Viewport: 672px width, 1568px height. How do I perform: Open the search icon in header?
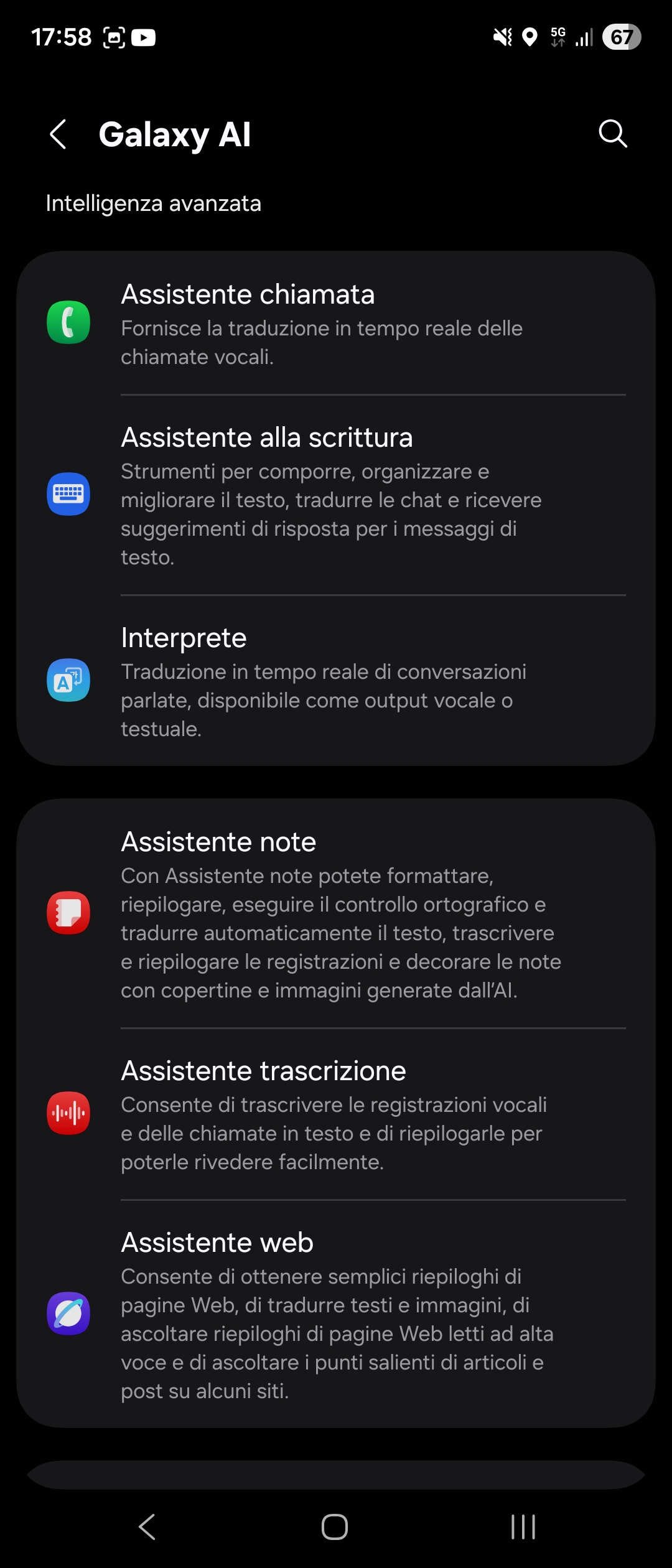click(x=612, y=134)
